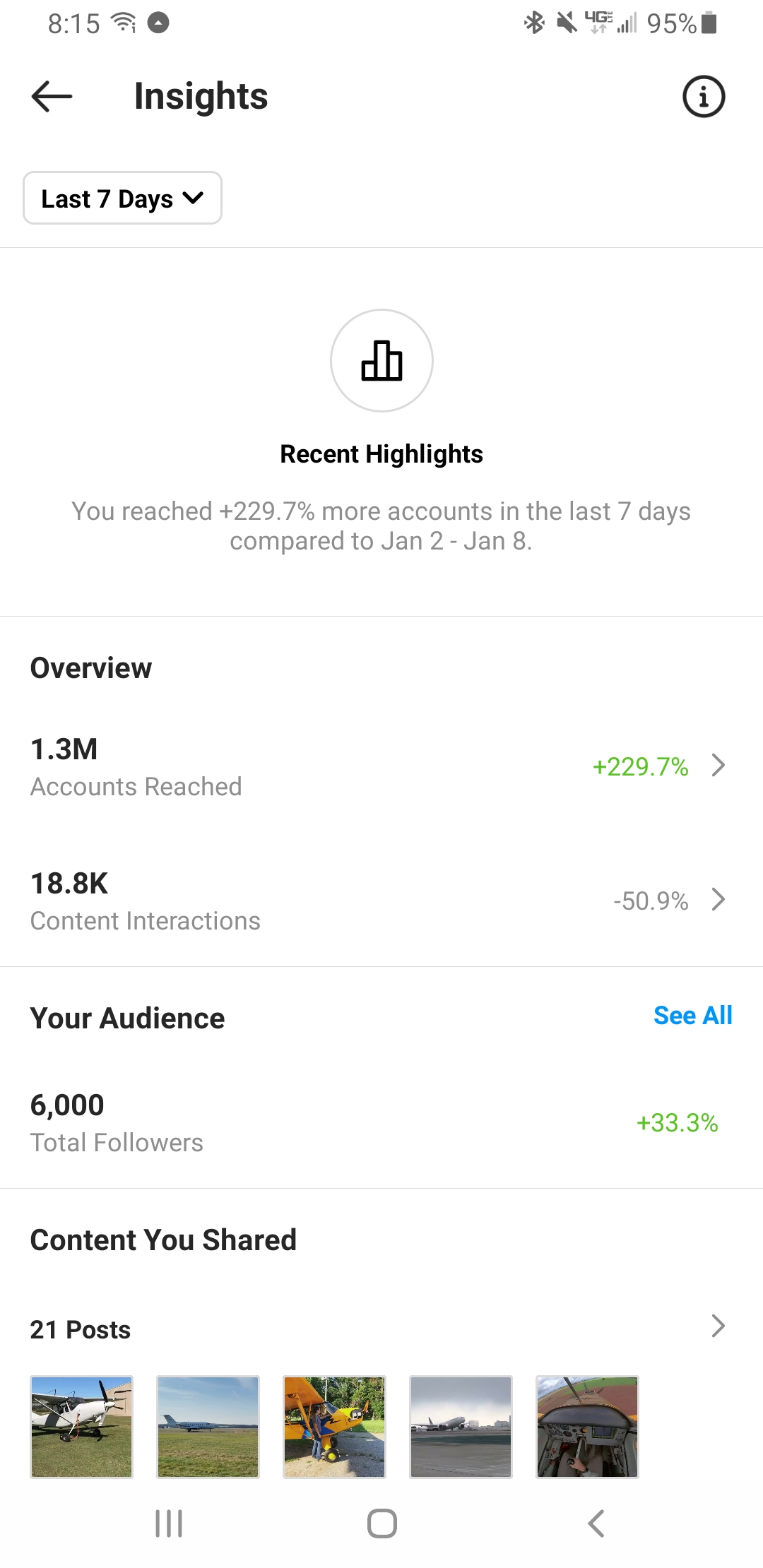Open the info icon in Insights header
The height and width of the screenshot is (1568, 763).
pyautogui.click(x=704, y=96)
